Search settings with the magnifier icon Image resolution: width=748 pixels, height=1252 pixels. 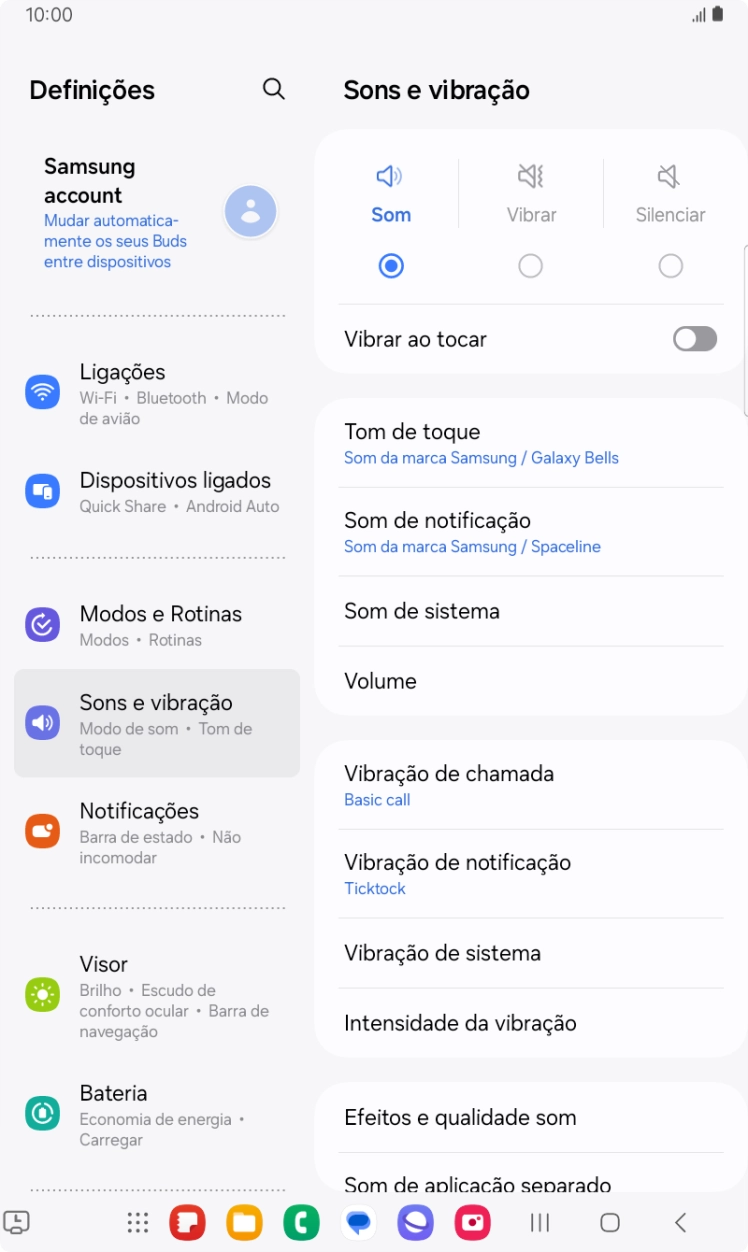[274, 89]
